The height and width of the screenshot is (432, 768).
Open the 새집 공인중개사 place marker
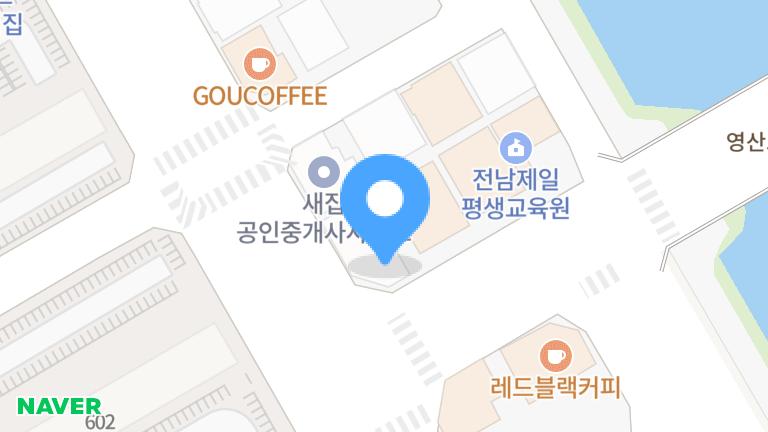click(323, 172)
